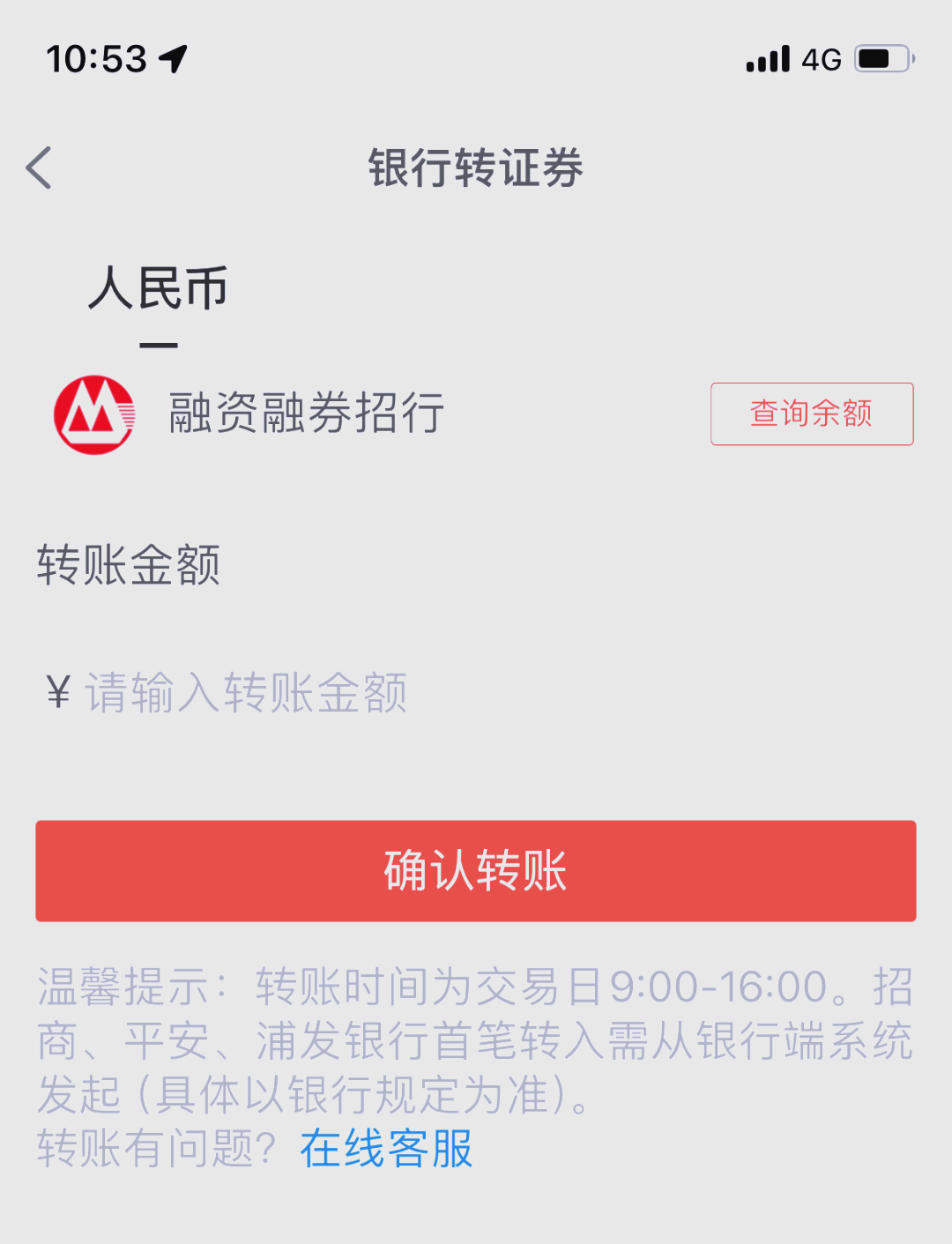The image size is (952, 1244).
Task: Expand the currency selector under 人民币
Action: pyautogui.click(x=159, y=344)
